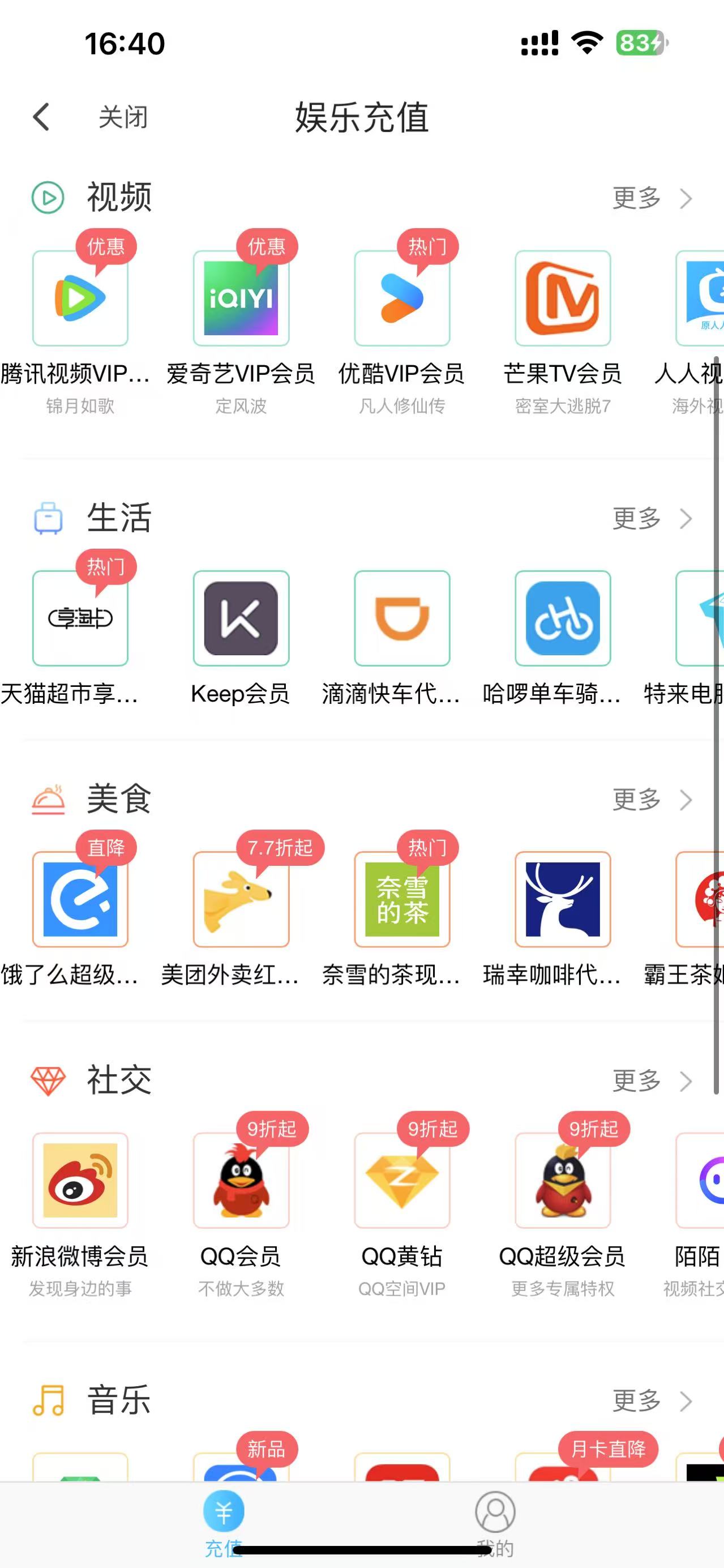Select 滴滴快车 voucher tile
Viewport: 724px width, 1568px height.
(x=401, y=618)
